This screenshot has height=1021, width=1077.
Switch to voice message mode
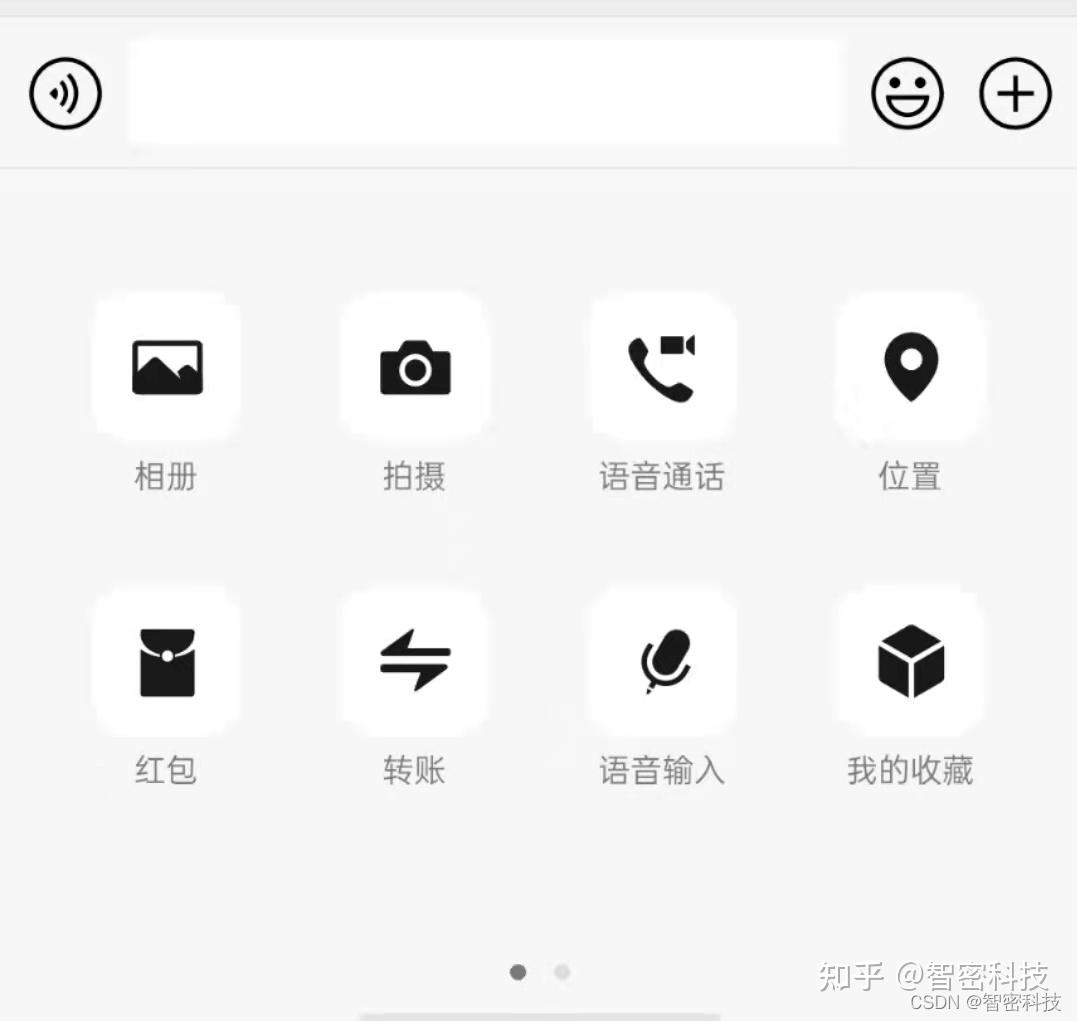(65, 94)
